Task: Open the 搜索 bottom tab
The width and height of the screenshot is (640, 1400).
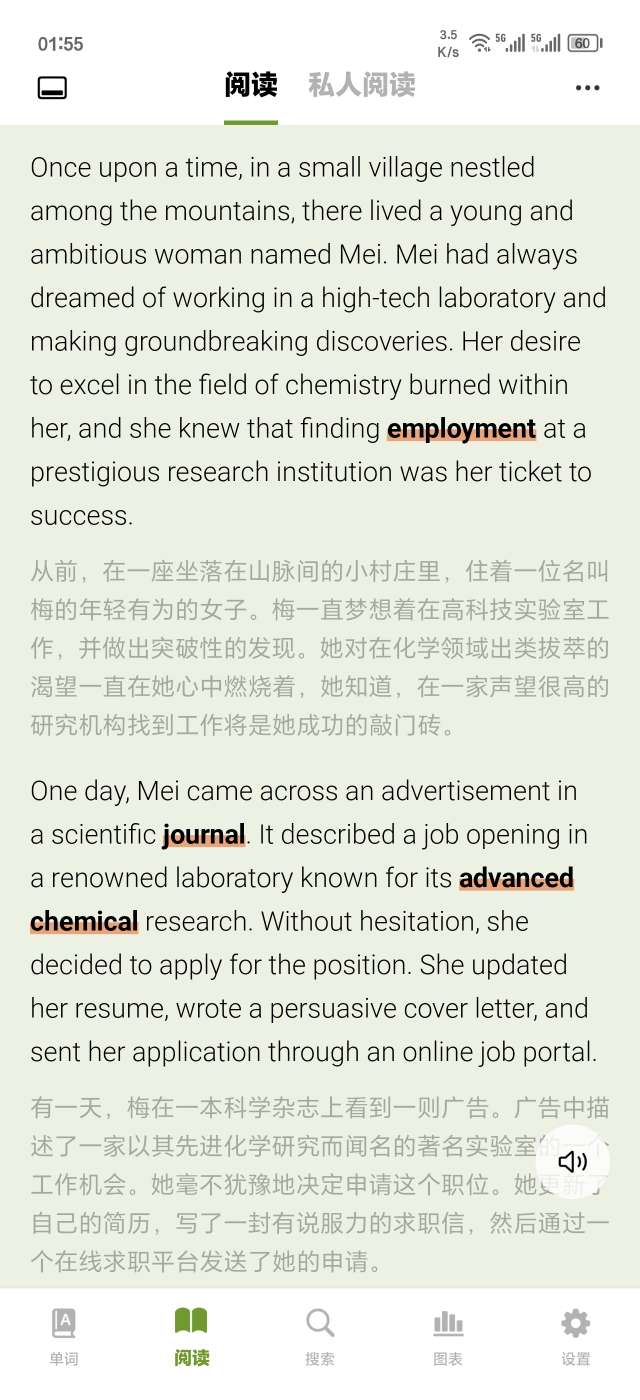Action: 320,1337
